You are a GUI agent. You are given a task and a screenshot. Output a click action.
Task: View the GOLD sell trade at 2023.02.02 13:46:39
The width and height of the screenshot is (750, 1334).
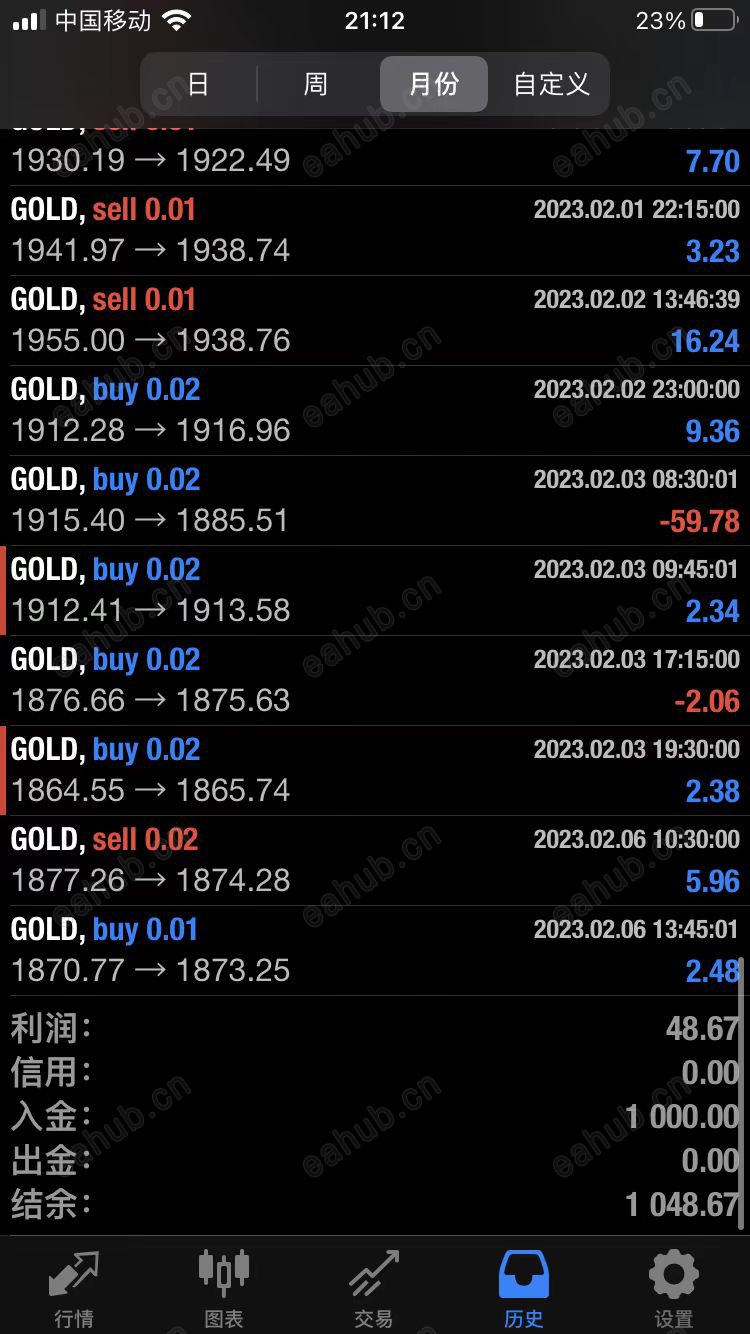pos(375,321)
